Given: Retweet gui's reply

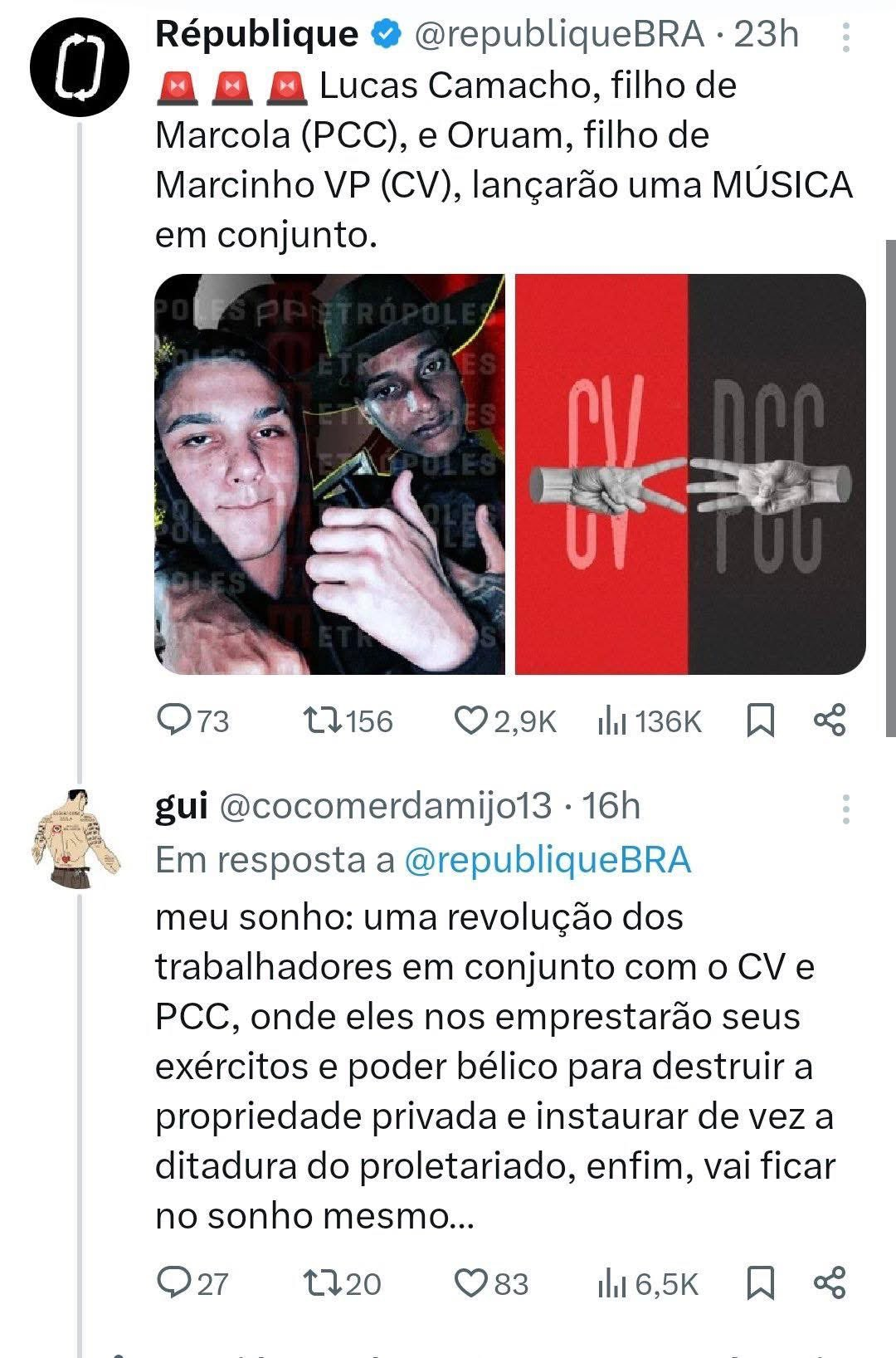Looking at the screenshot, I should [x=322, y=1282].
